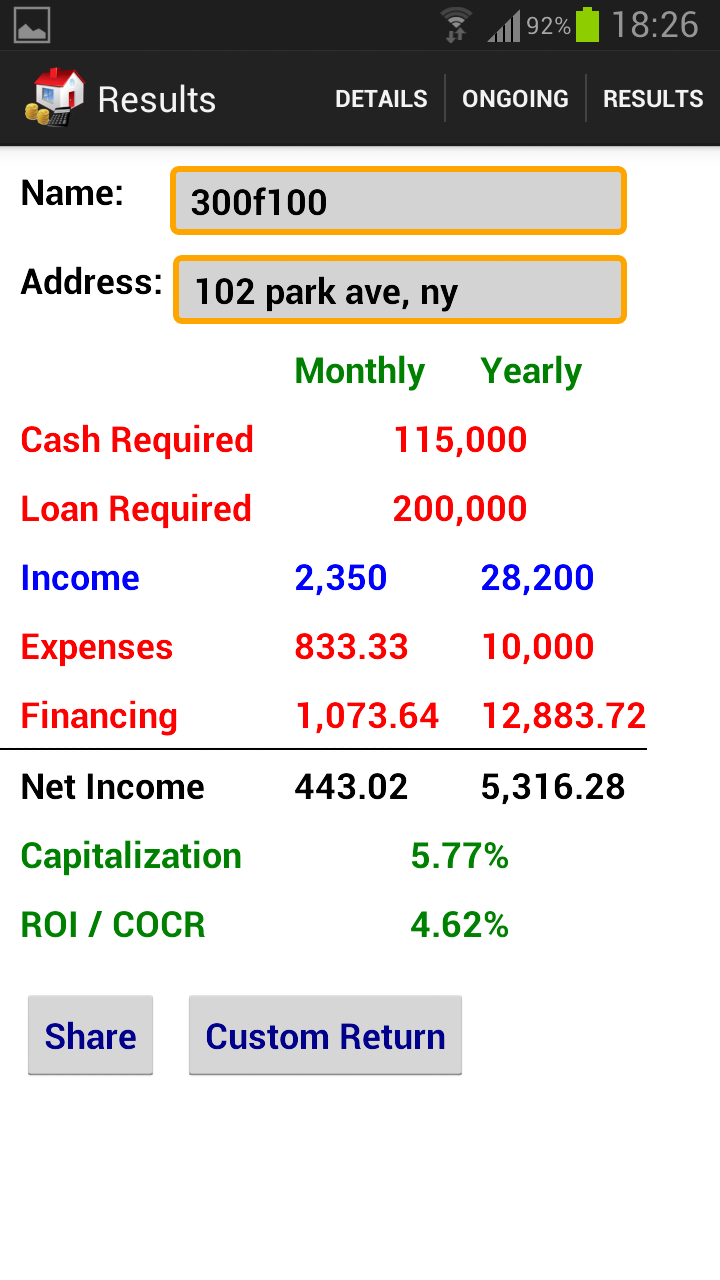720x1280 pixels.
Task: Tap the Financing row label
Action: coord(98,716)
